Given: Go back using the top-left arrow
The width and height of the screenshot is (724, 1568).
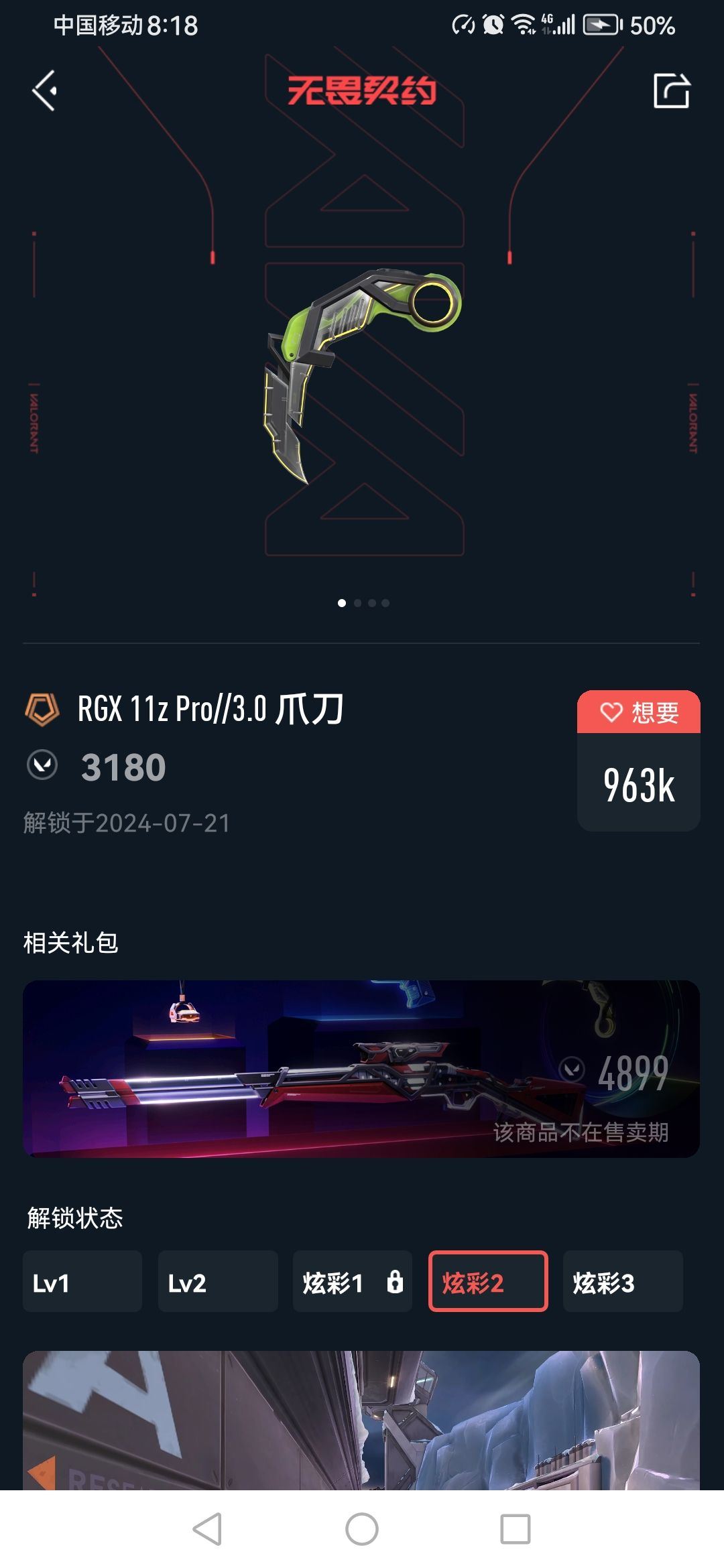Looking at the screenshot, I should click(45, 90).
